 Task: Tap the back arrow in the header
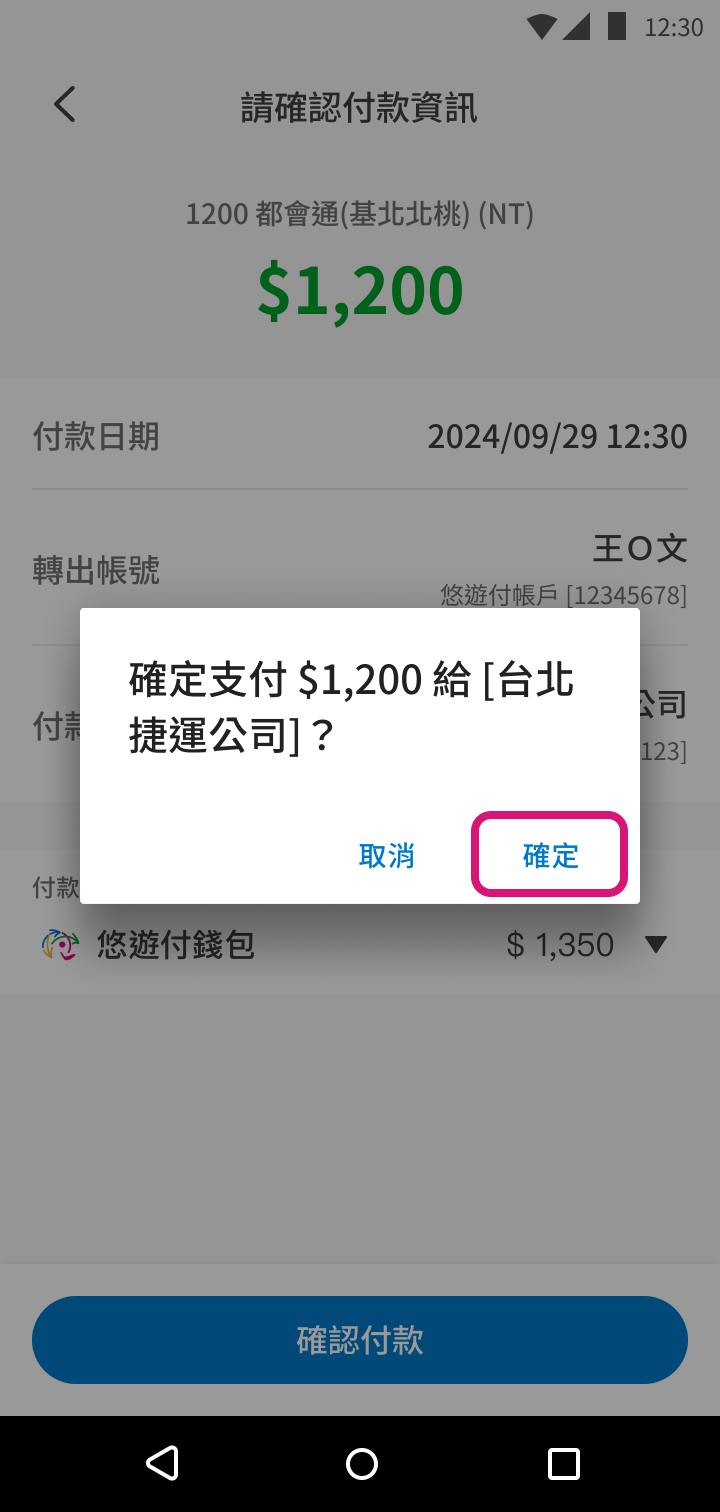click(x=65, y=105)
